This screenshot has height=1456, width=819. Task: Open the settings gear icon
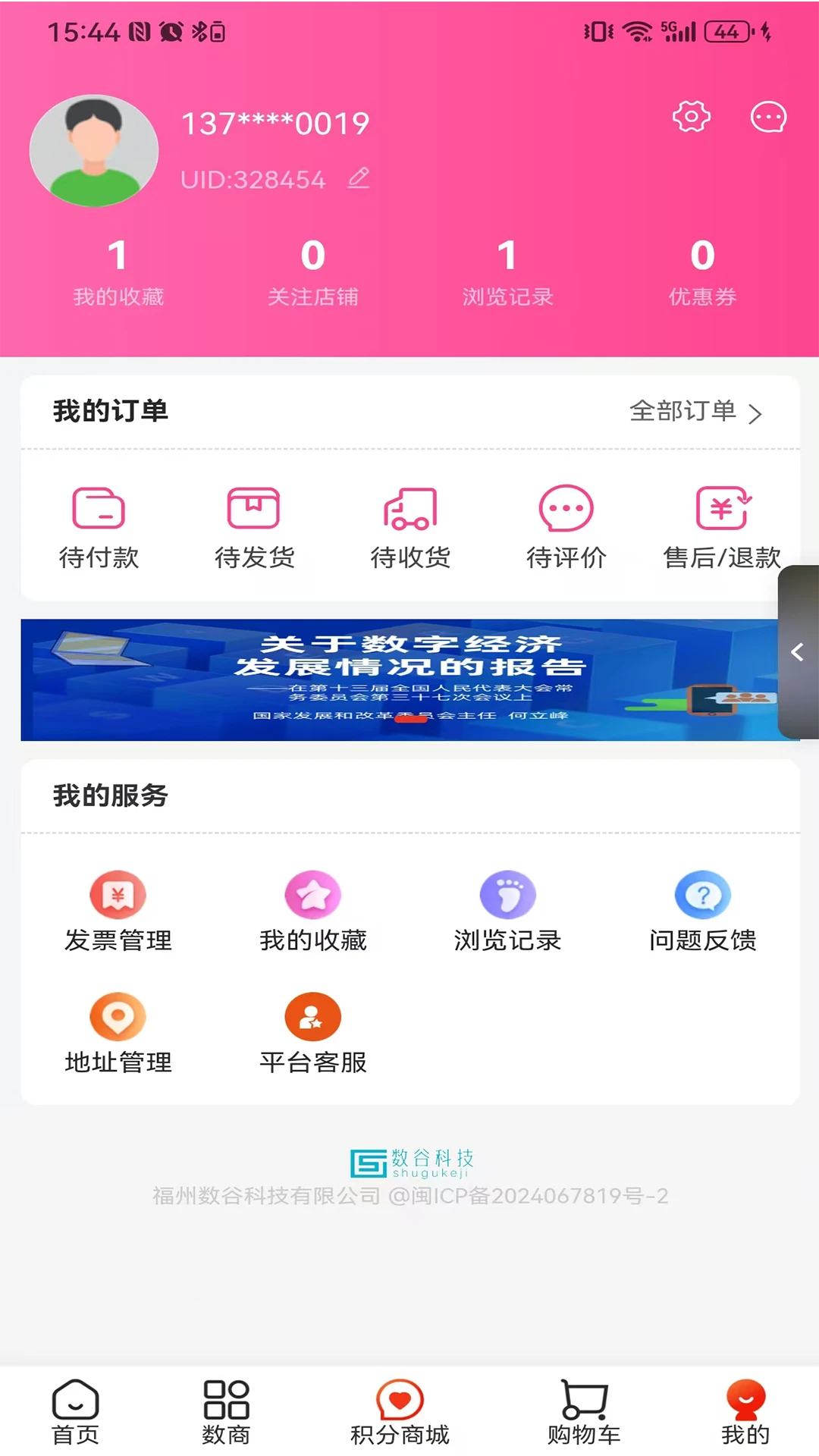(x=691, y=117)
